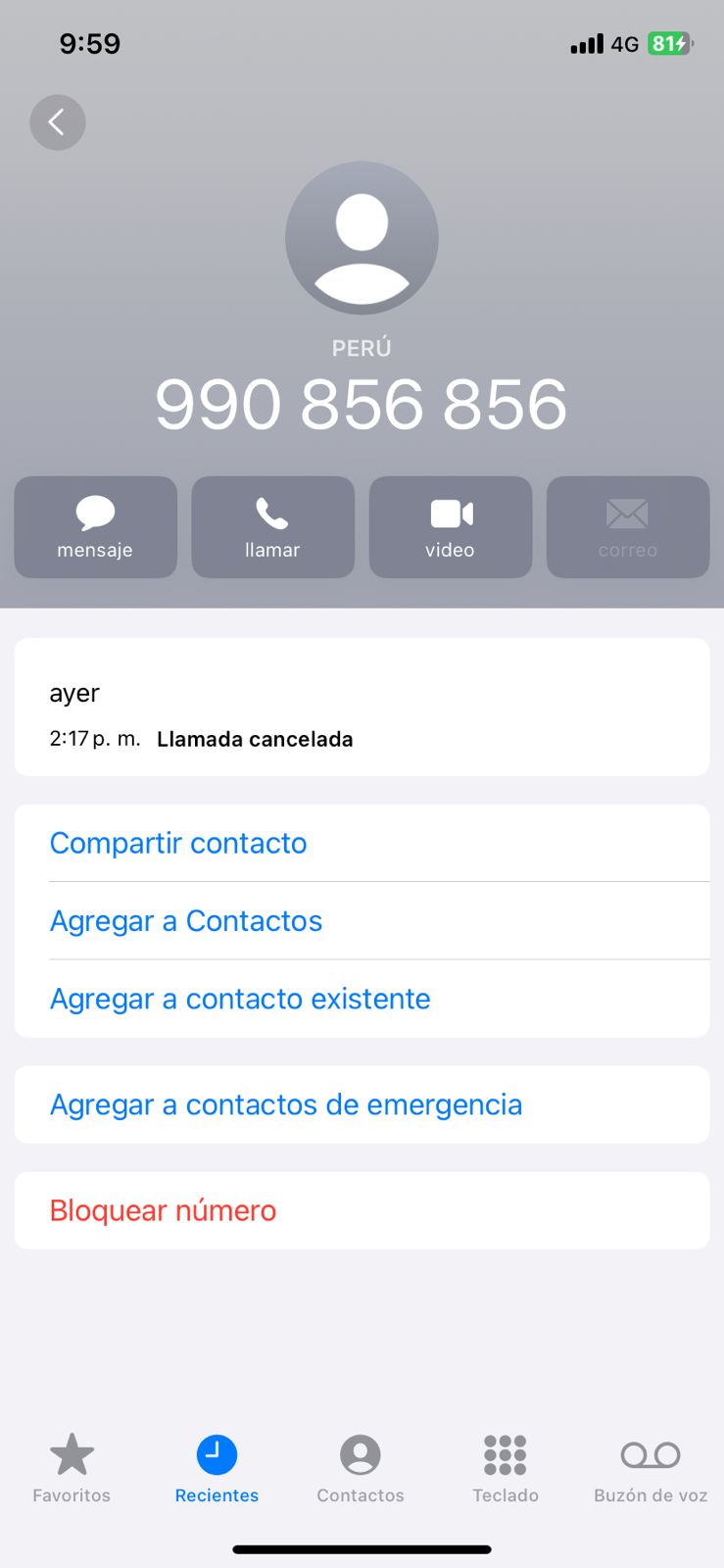
Task: Start a video call
Action: coord(451,527)
